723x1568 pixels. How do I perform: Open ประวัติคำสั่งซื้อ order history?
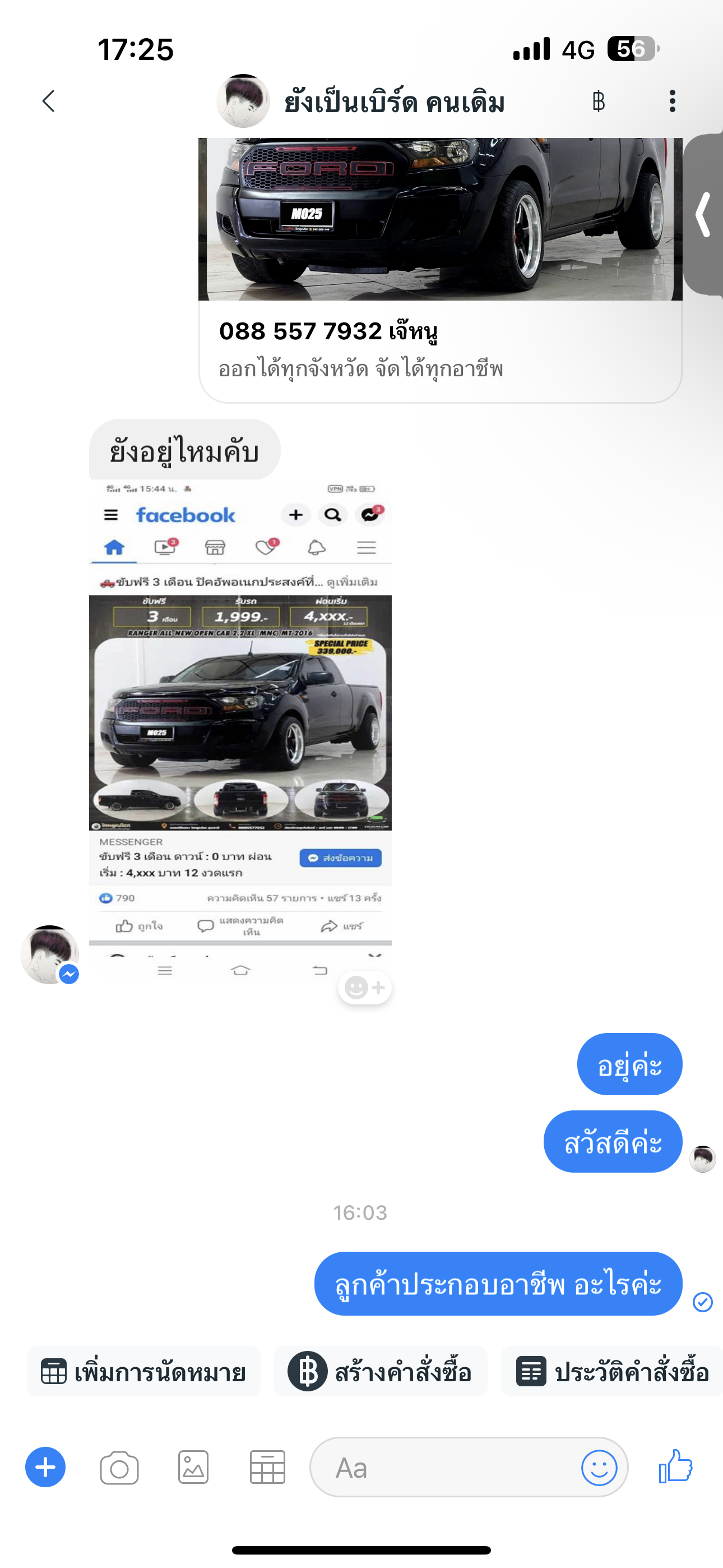click(x=612, y=1372)
